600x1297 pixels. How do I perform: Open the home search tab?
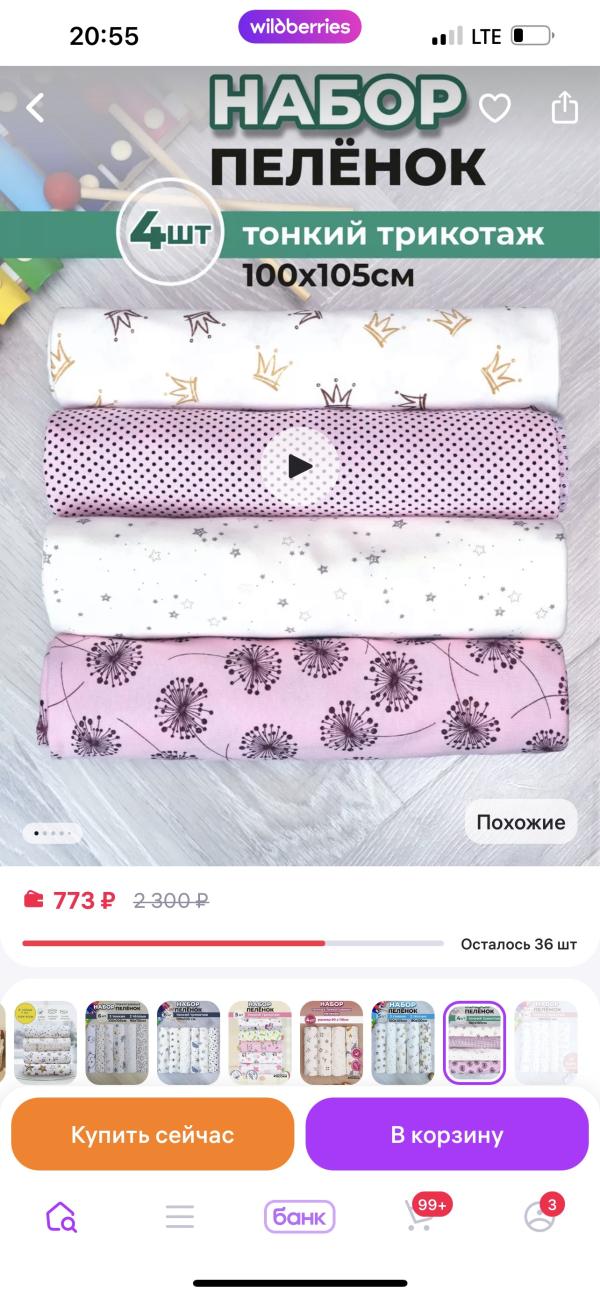pyautogui.click(x=61, y=1216)
